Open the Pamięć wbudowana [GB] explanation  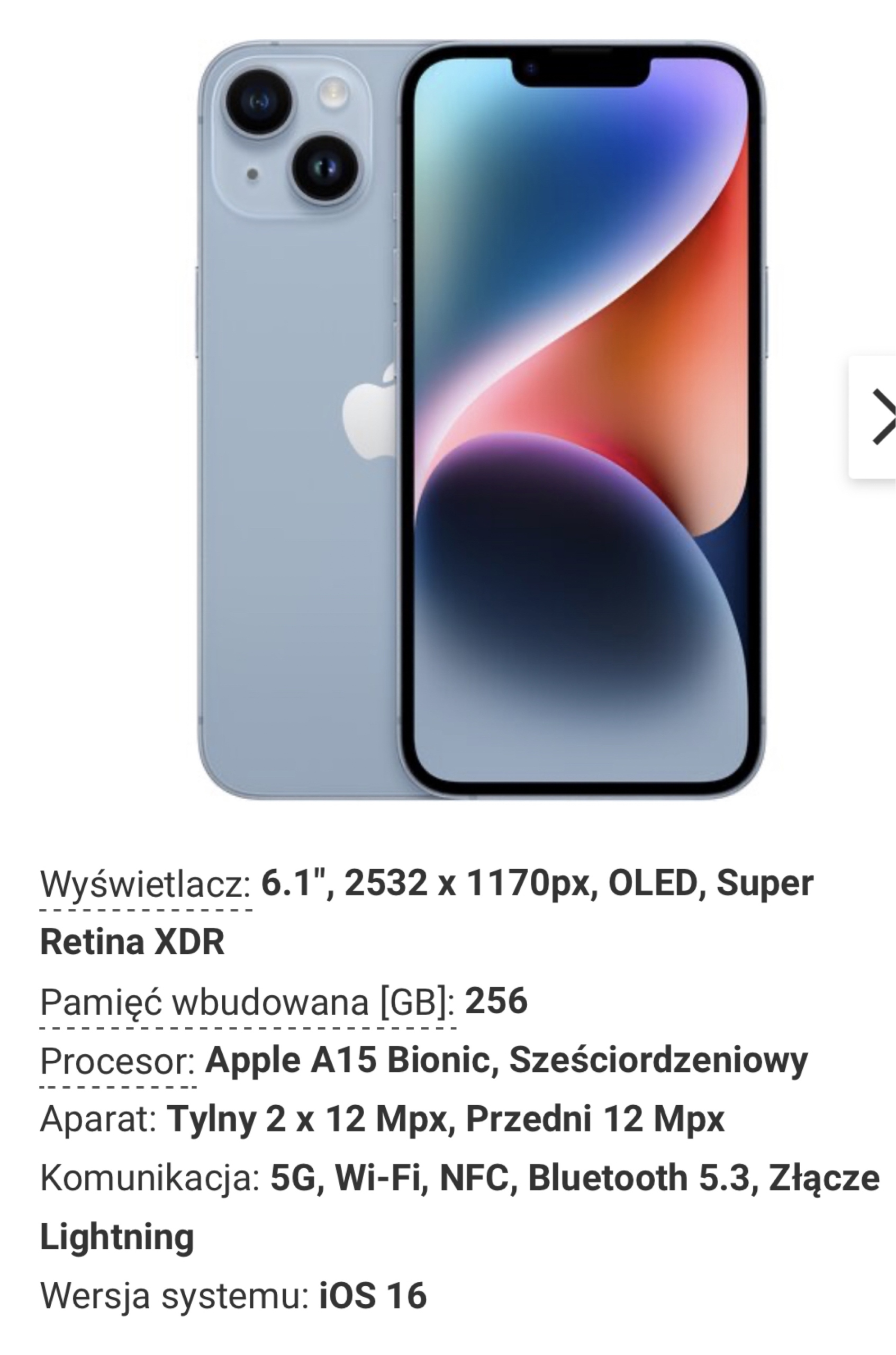click(247, 1002)
